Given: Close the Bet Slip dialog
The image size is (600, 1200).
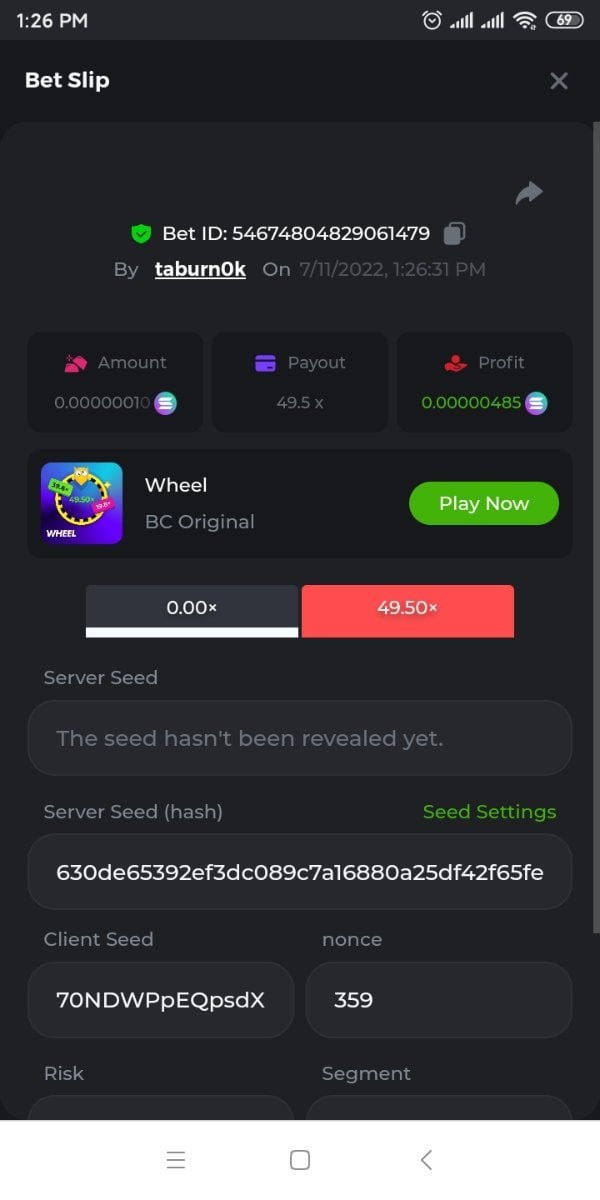Looking at the screenshot, I should pos(559,81).
